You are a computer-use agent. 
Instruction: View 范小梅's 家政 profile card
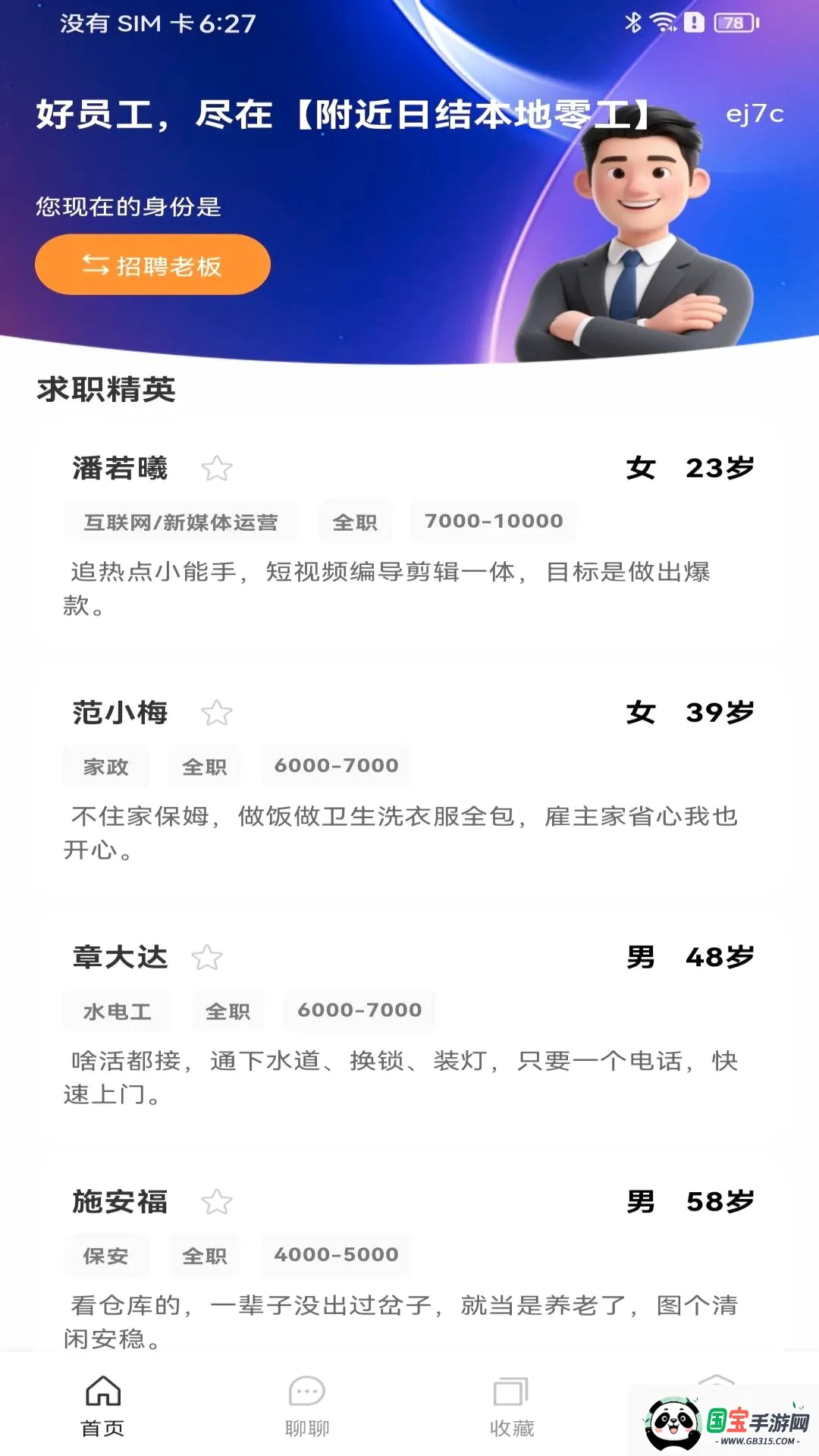coord(409,781)
